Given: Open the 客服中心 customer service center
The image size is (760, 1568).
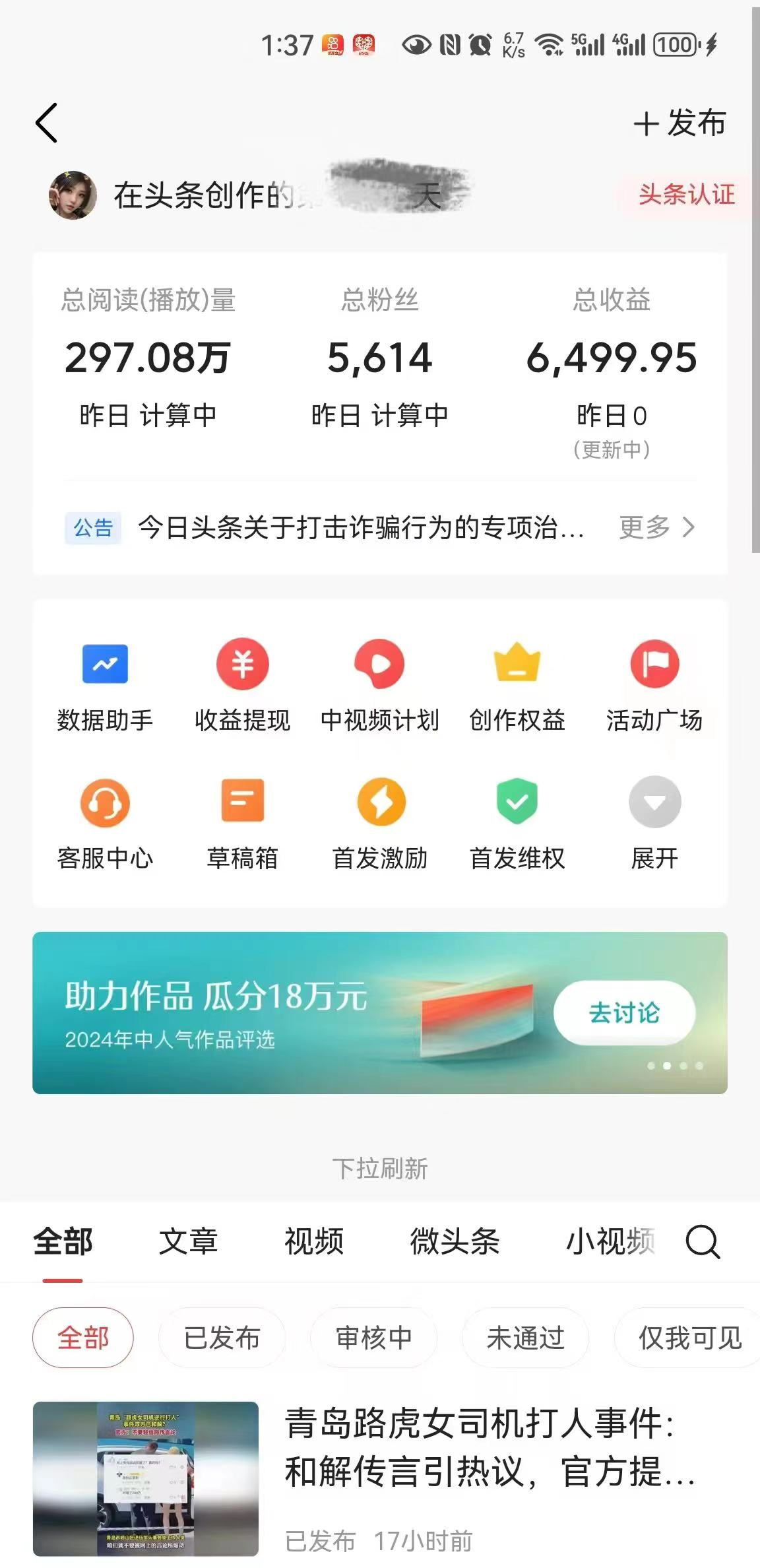Looking at the screenshot, I should click(x=106, y=825).
